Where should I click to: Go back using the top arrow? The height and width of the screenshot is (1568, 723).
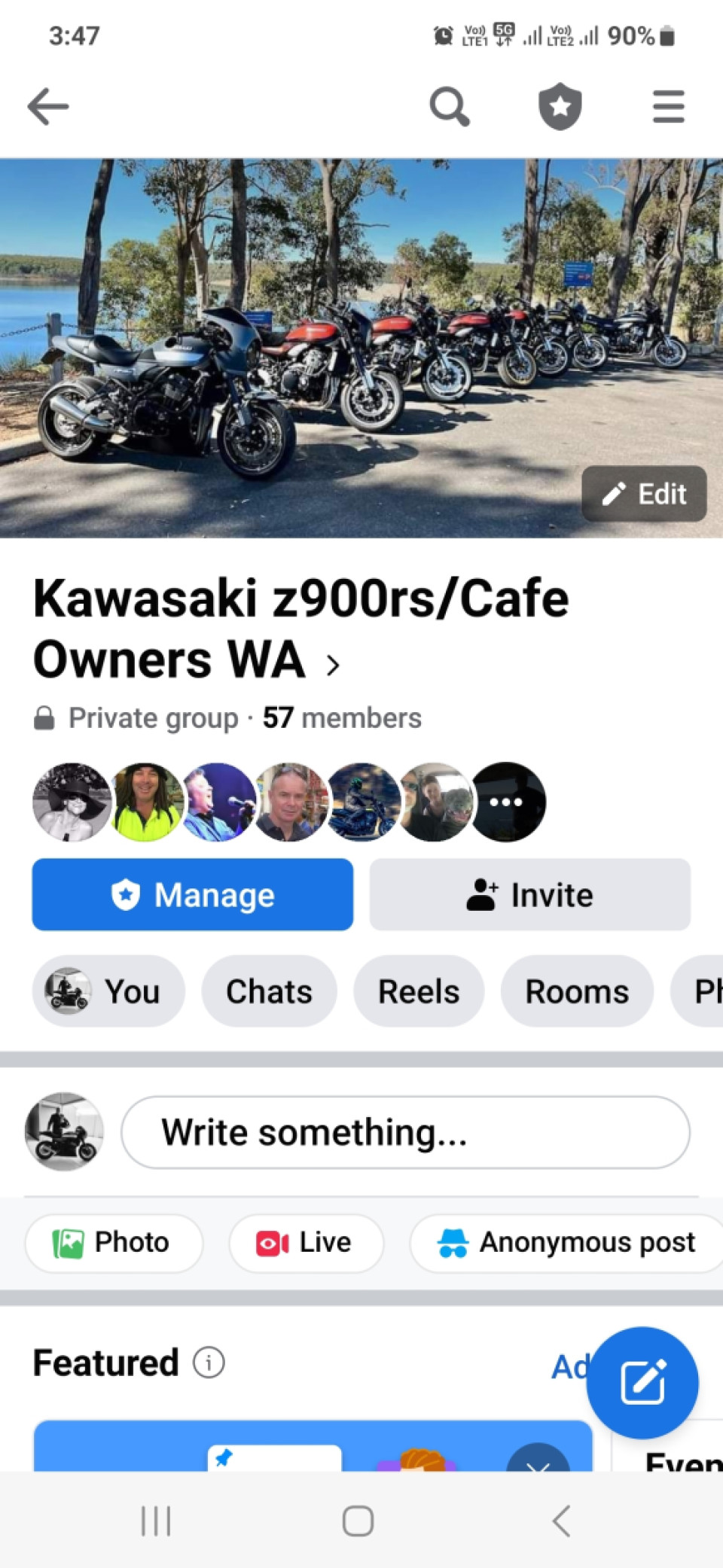(x=48, y=106)
